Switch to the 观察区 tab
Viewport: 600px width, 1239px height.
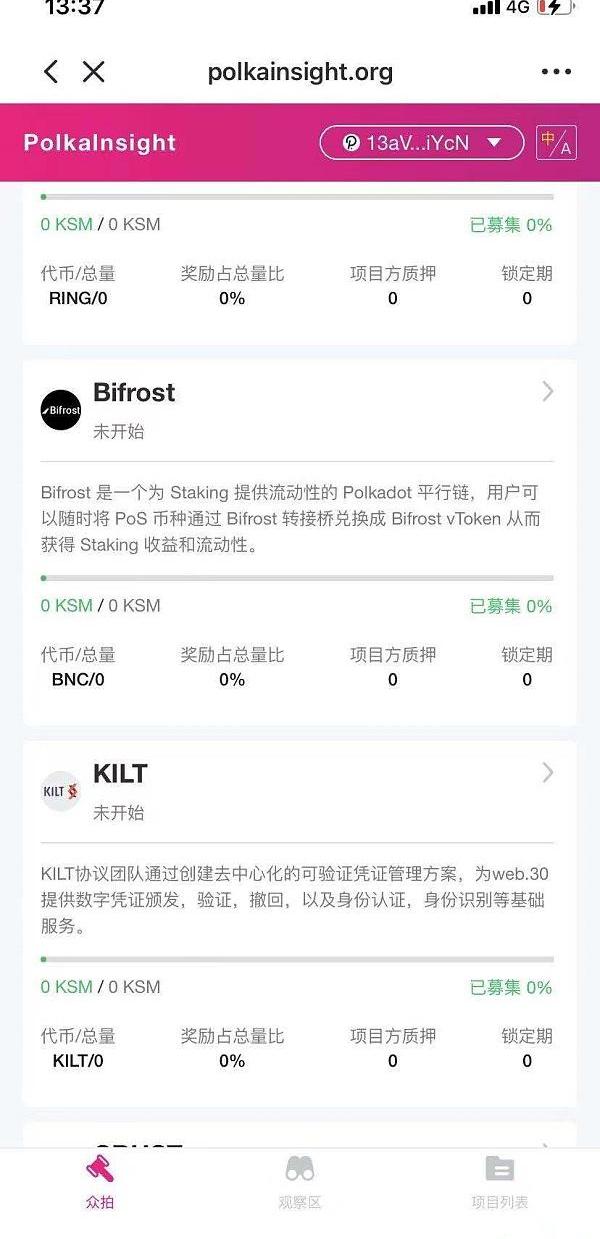tap(300, 1182)
